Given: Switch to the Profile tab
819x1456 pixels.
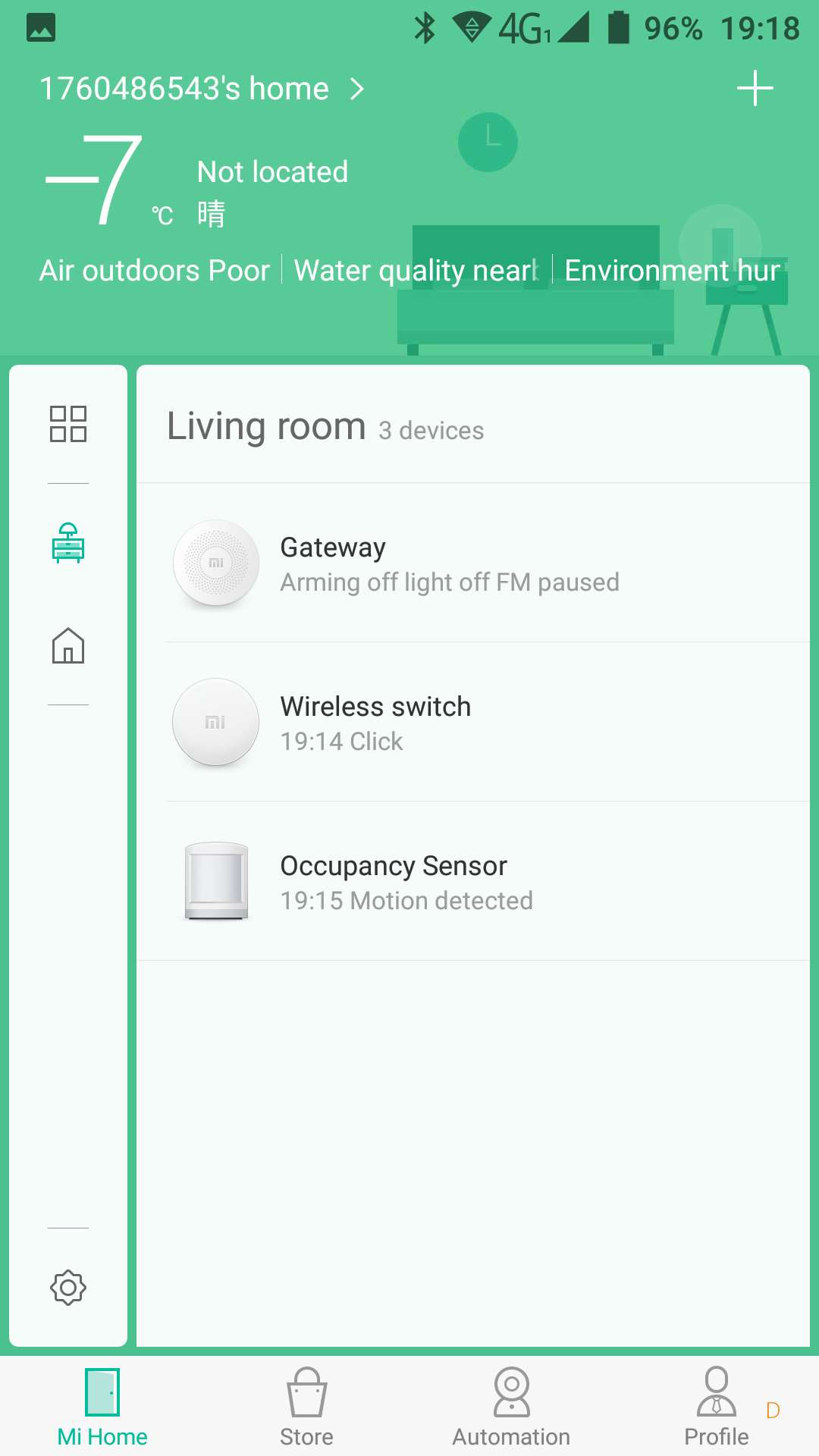Looking at the screenshot, I should [716, 1407].
